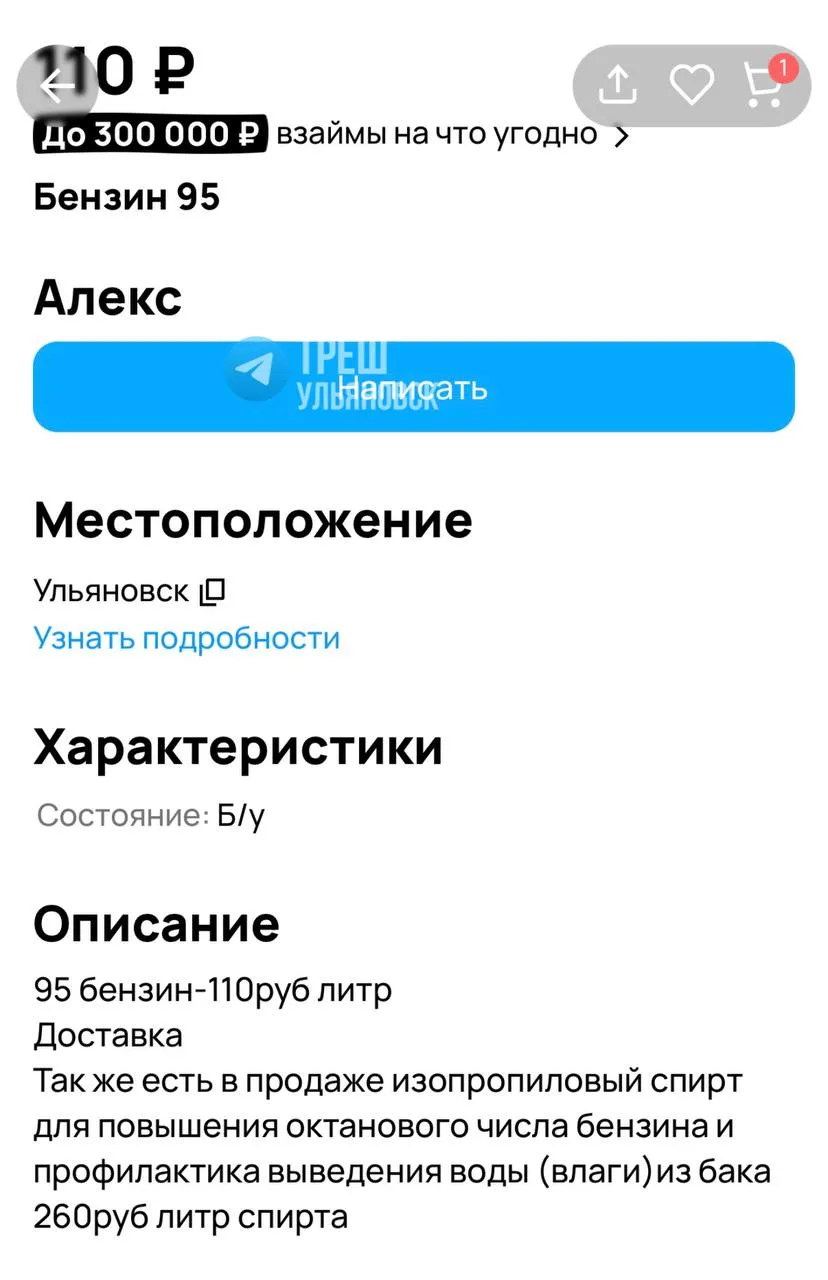Open Узнать подробности link
Screen dimensions: 828x1280
click(x=187, y=638)
